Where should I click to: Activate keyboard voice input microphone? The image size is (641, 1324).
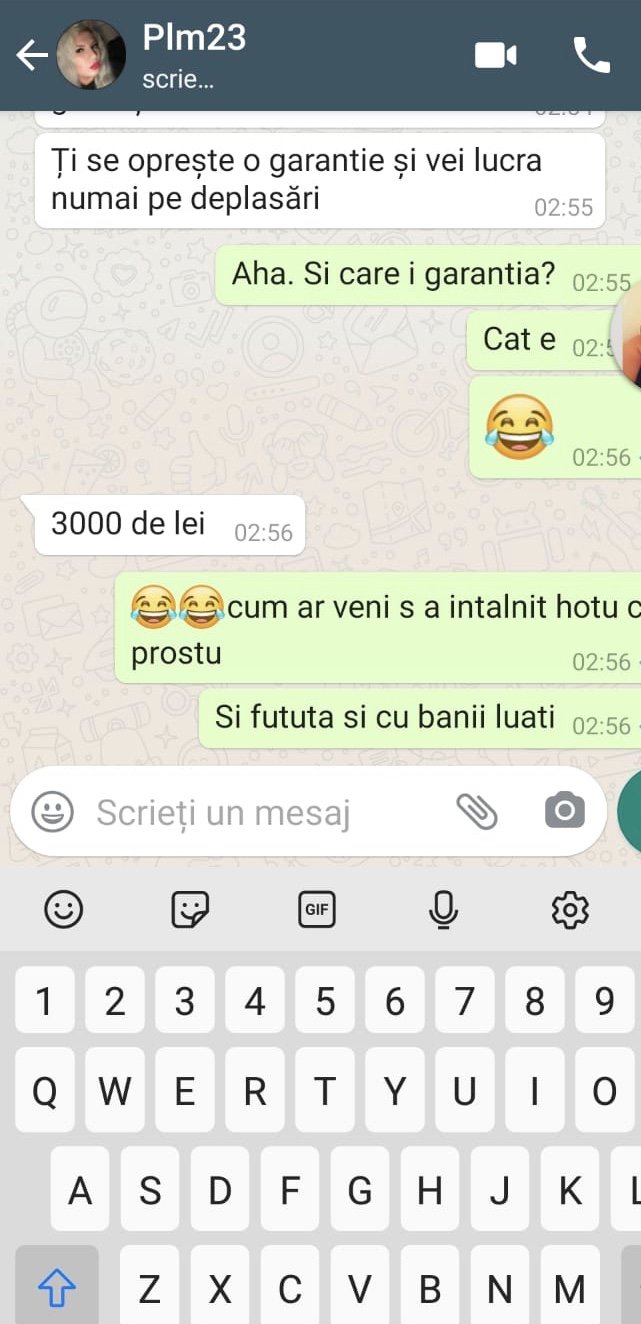pyautogui.click(x=443, y=909)
